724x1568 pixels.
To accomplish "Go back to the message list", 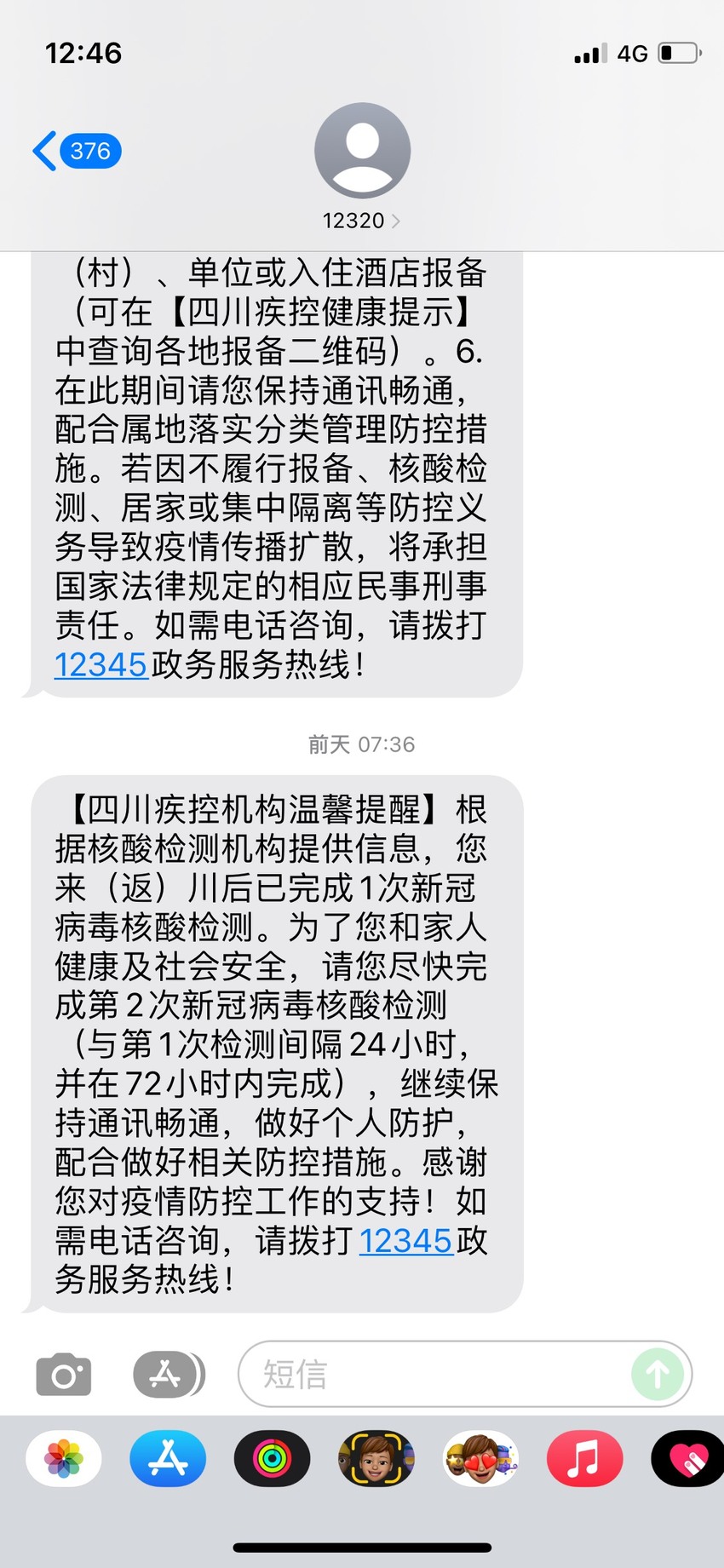I will [77, 152].
